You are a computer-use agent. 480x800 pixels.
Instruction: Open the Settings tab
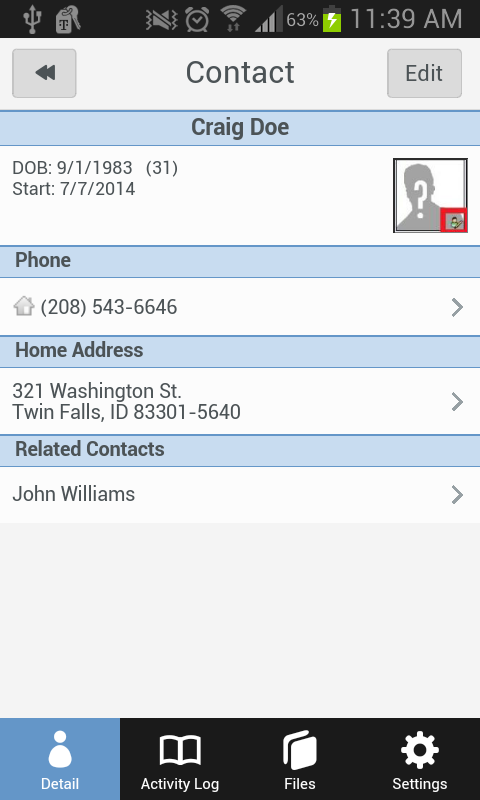(x=420, y=759)
